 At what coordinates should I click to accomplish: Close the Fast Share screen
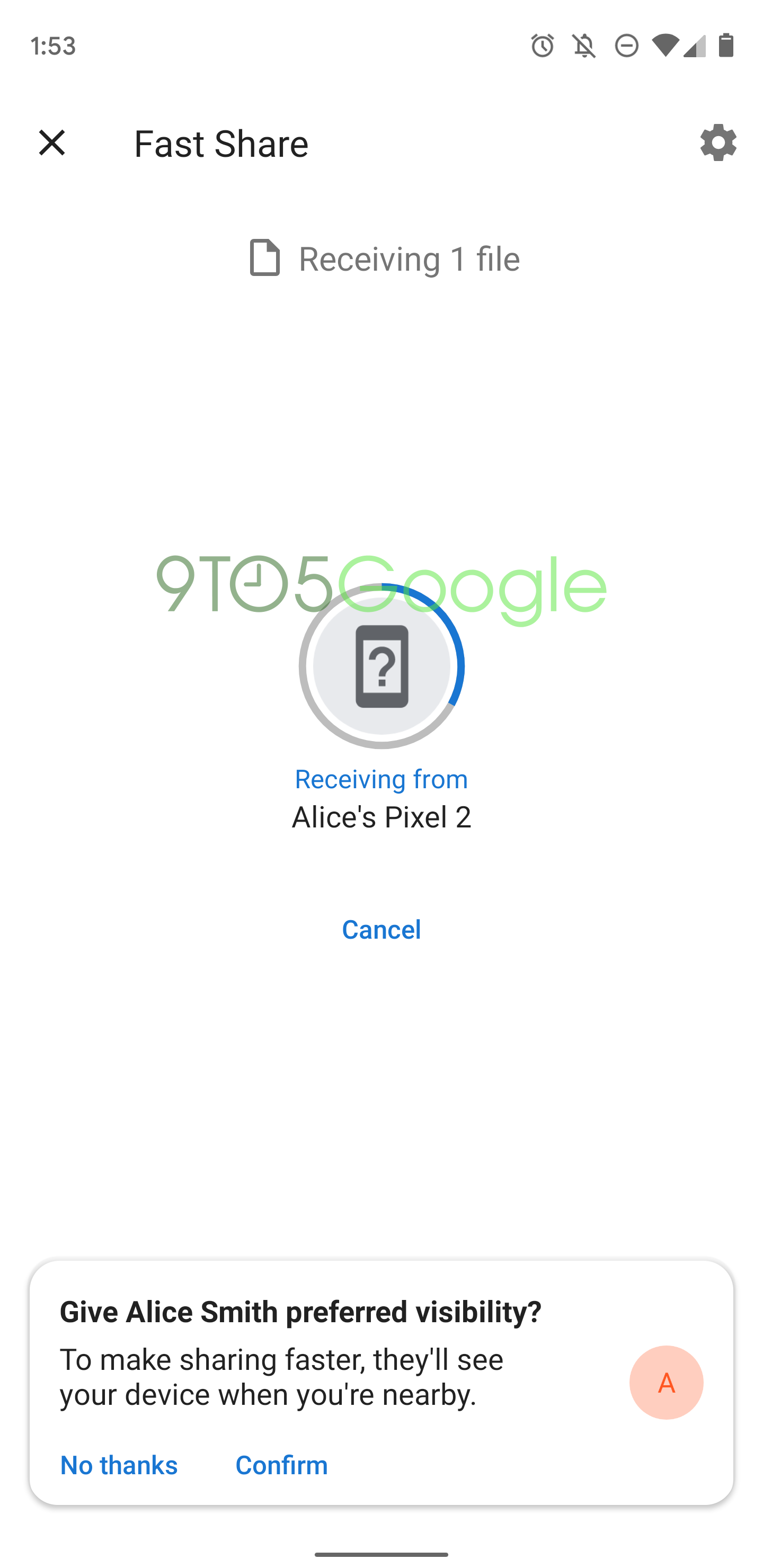click(52, 143)
